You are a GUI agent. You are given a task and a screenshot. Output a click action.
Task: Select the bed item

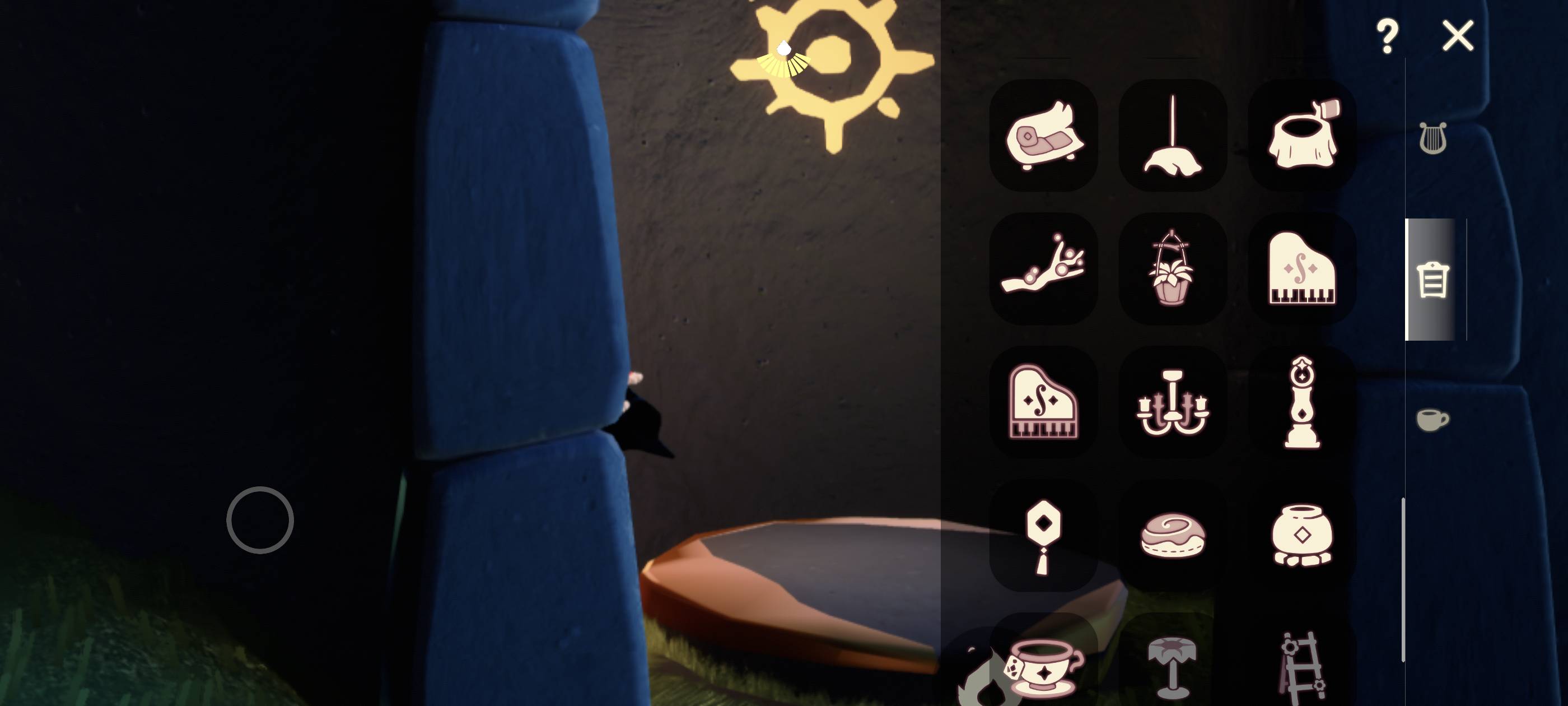tap(1043, 135)
